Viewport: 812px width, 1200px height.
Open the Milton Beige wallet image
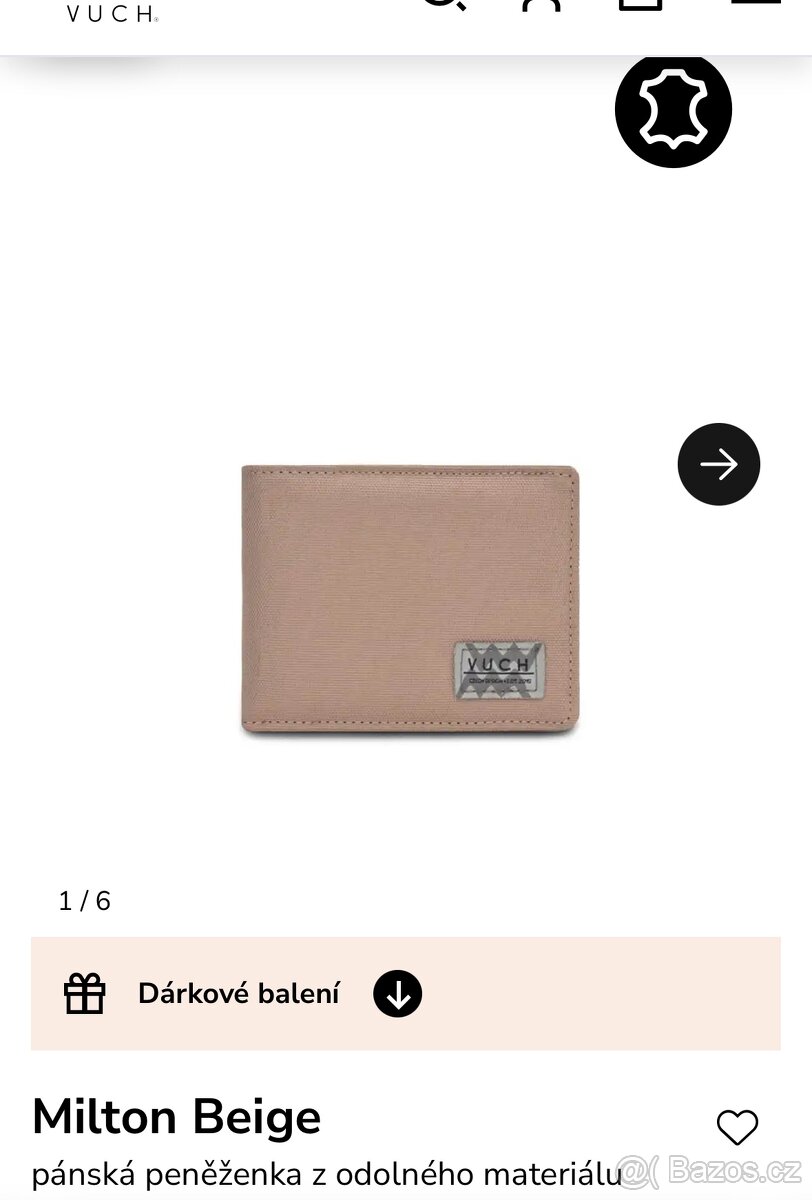pyautogui.click(x=410, y=600)
